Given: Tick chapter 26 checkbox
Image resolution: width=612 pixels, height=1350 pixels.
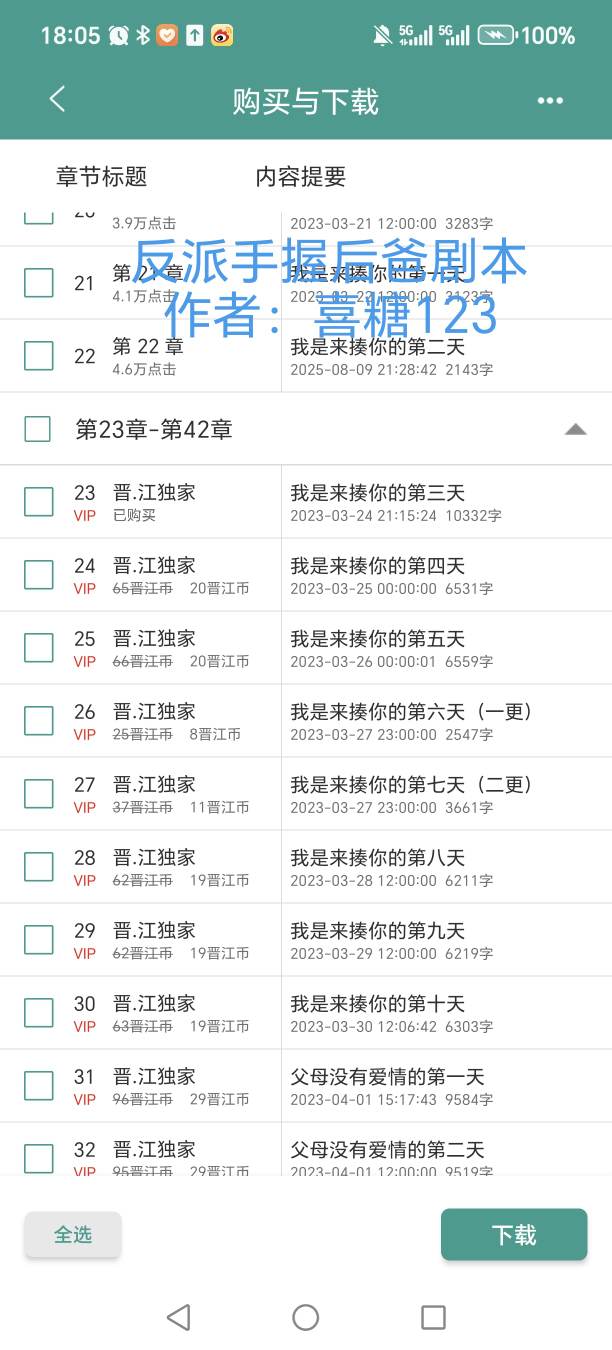Looking at the screenshot, I should coord(38,720).
